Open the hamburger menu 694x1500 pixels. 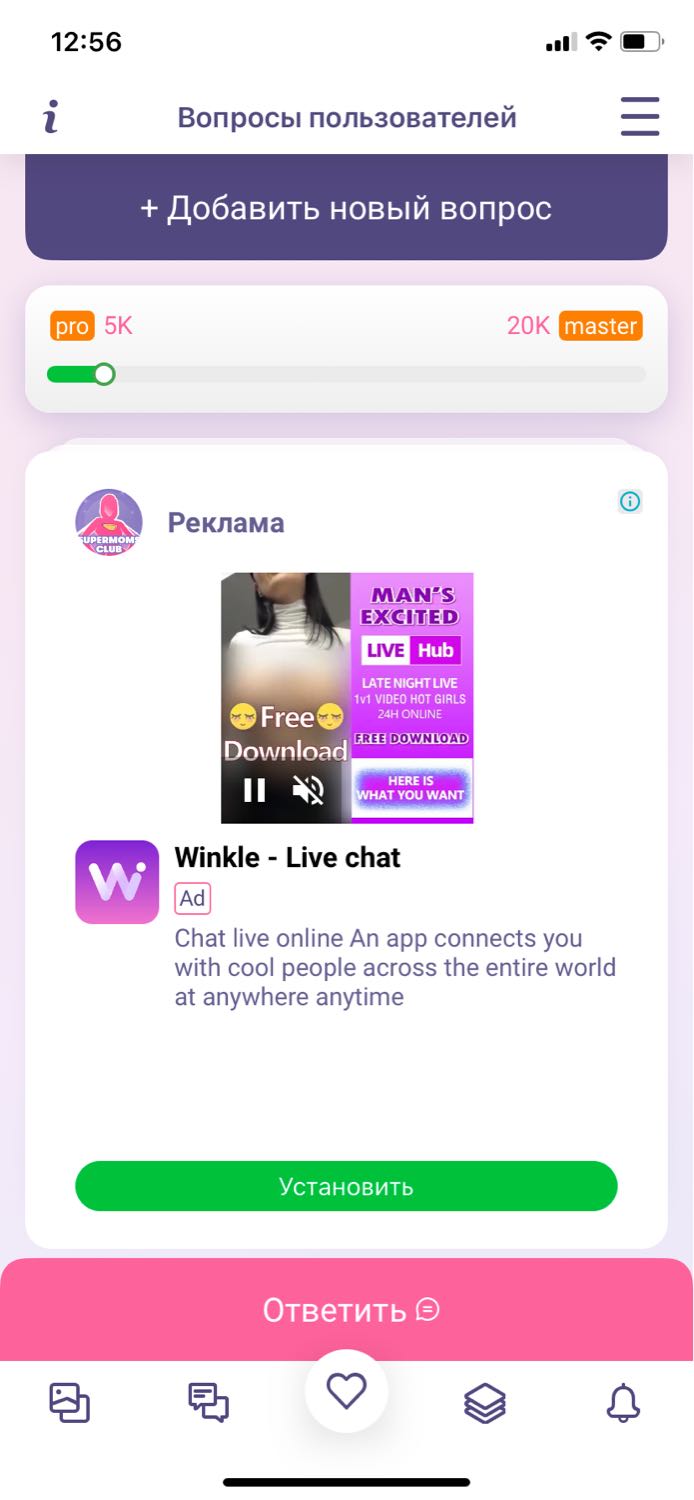[x=640, y=117]
